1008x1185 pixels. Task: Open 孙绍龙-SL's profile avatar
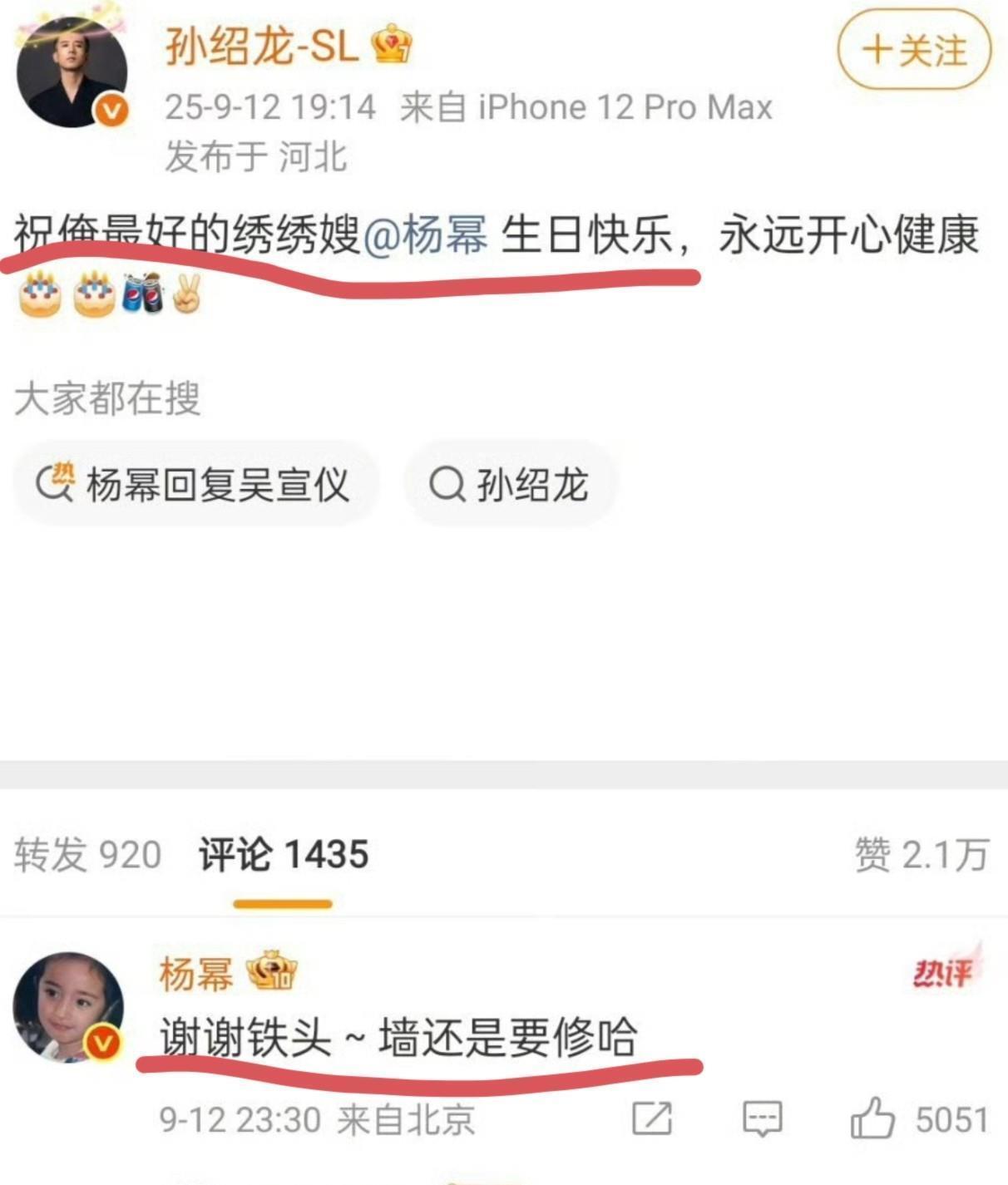[x=72, y=72]
